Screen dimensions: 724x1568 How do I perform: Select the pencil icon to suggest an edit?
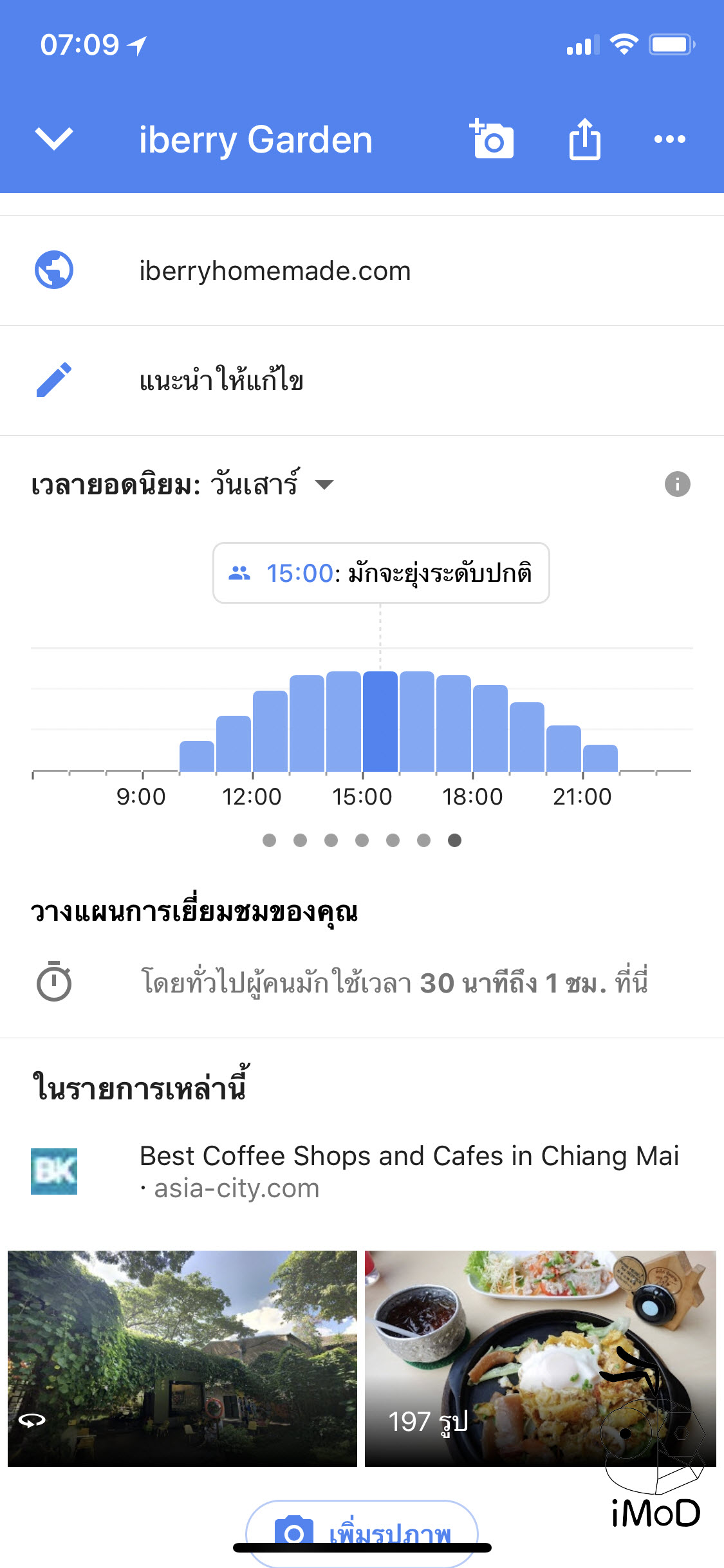(x=53, y=380)
